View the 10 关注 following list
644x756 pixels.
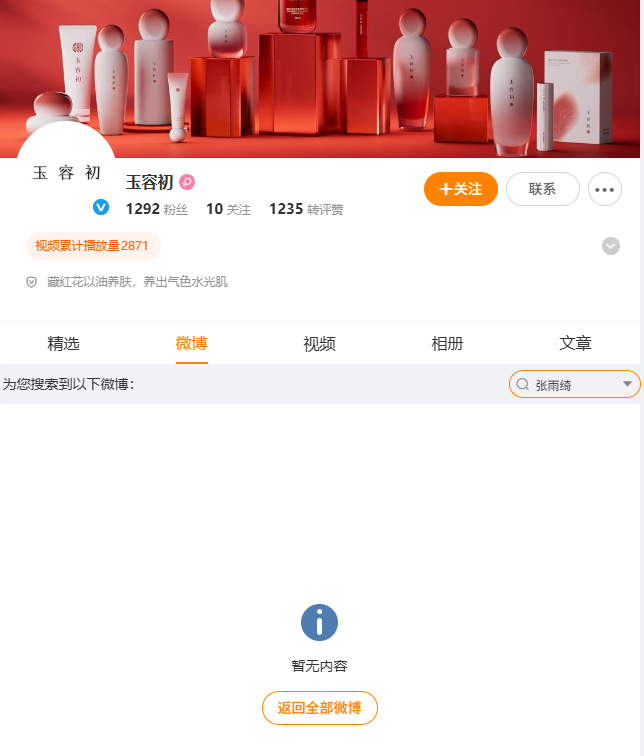(228, 209)
